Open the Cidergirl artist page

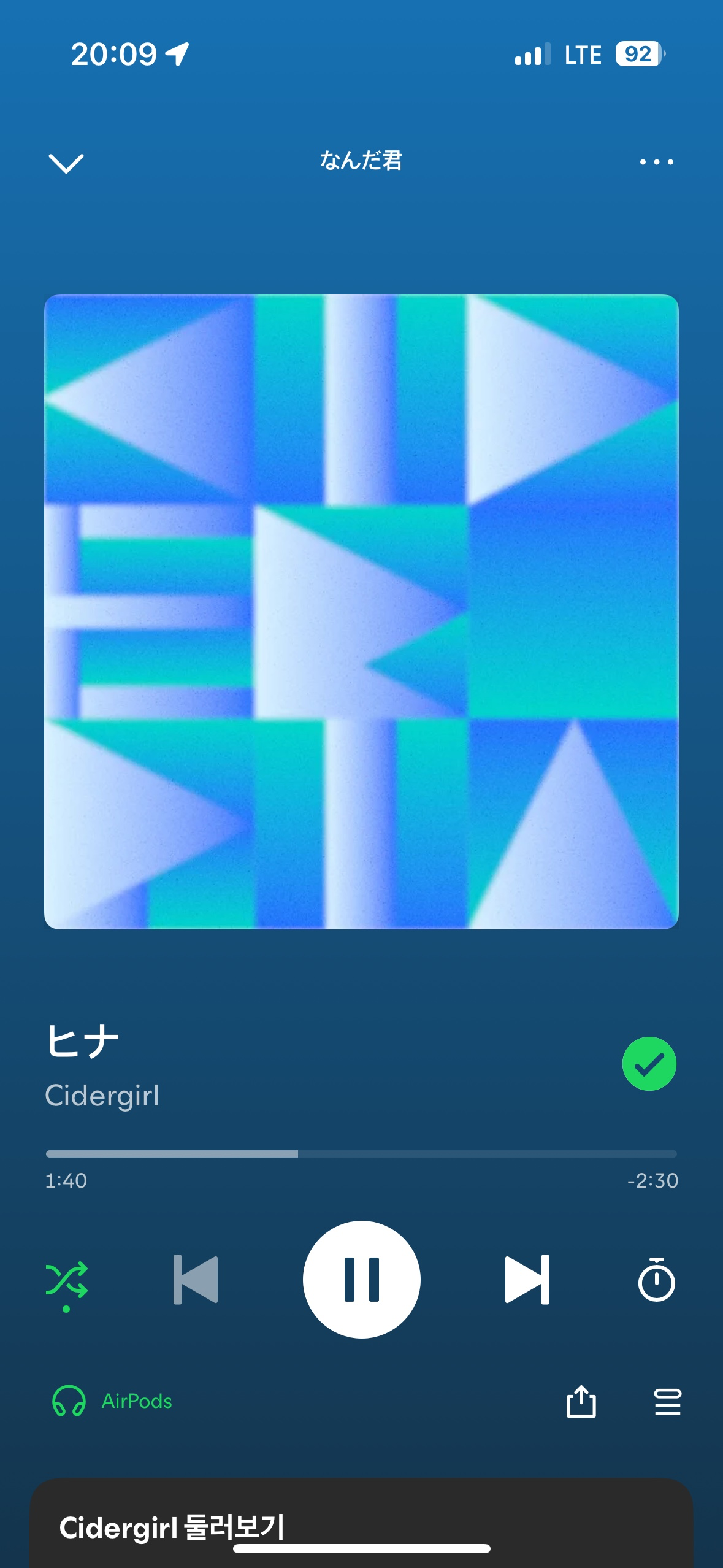tap(102, 1096)
